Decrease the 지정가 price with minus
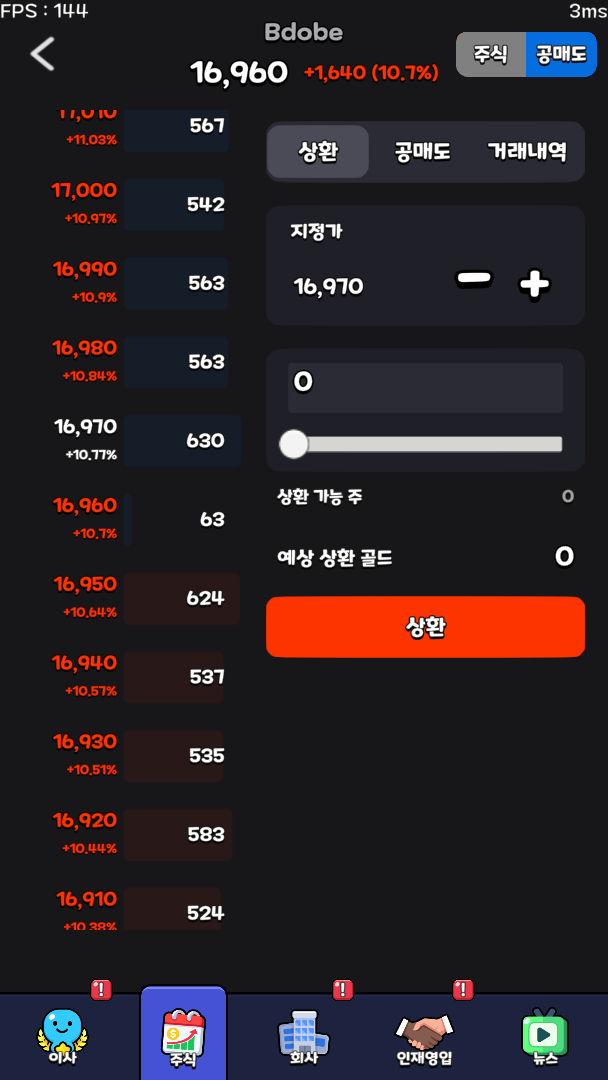 tap(474, 281)
